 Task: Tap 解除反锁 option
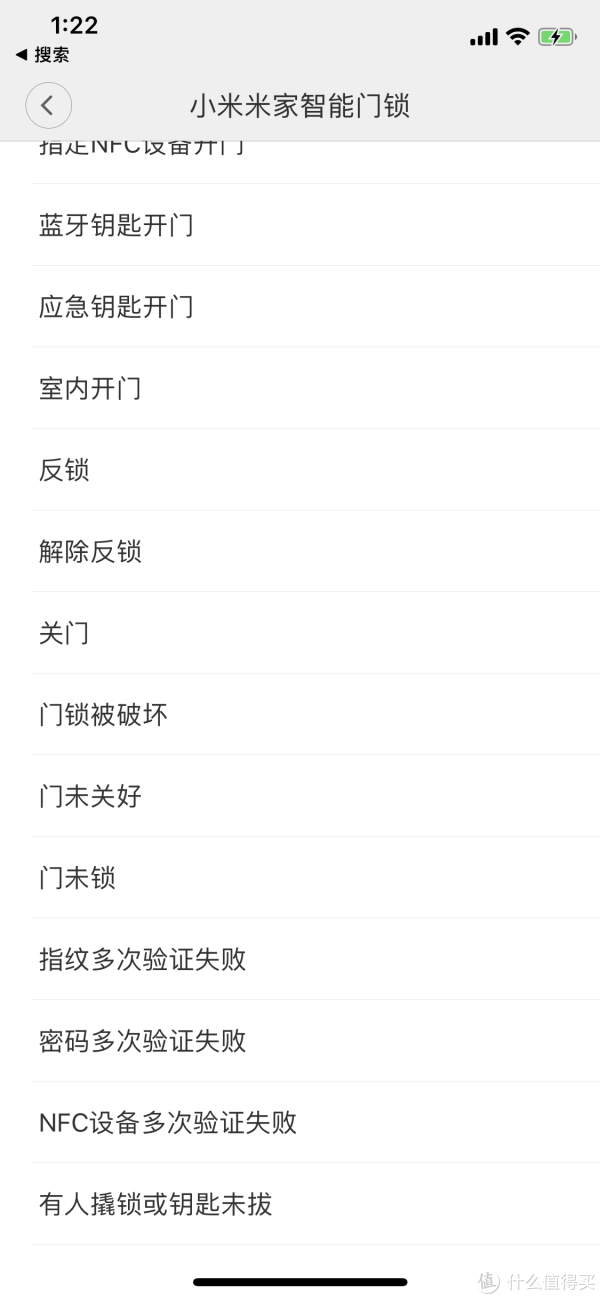[x=300, y=551]
